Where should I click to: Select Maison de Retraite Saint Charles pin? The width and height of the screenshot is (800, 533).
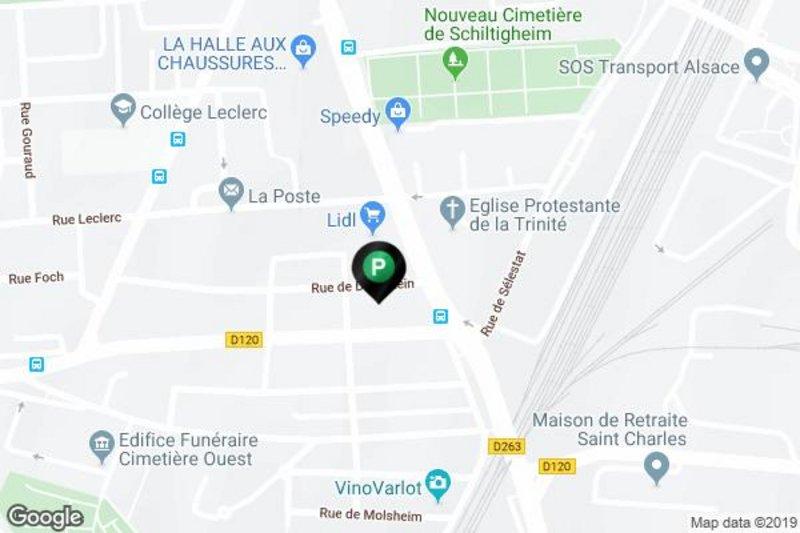click(656, 466)
